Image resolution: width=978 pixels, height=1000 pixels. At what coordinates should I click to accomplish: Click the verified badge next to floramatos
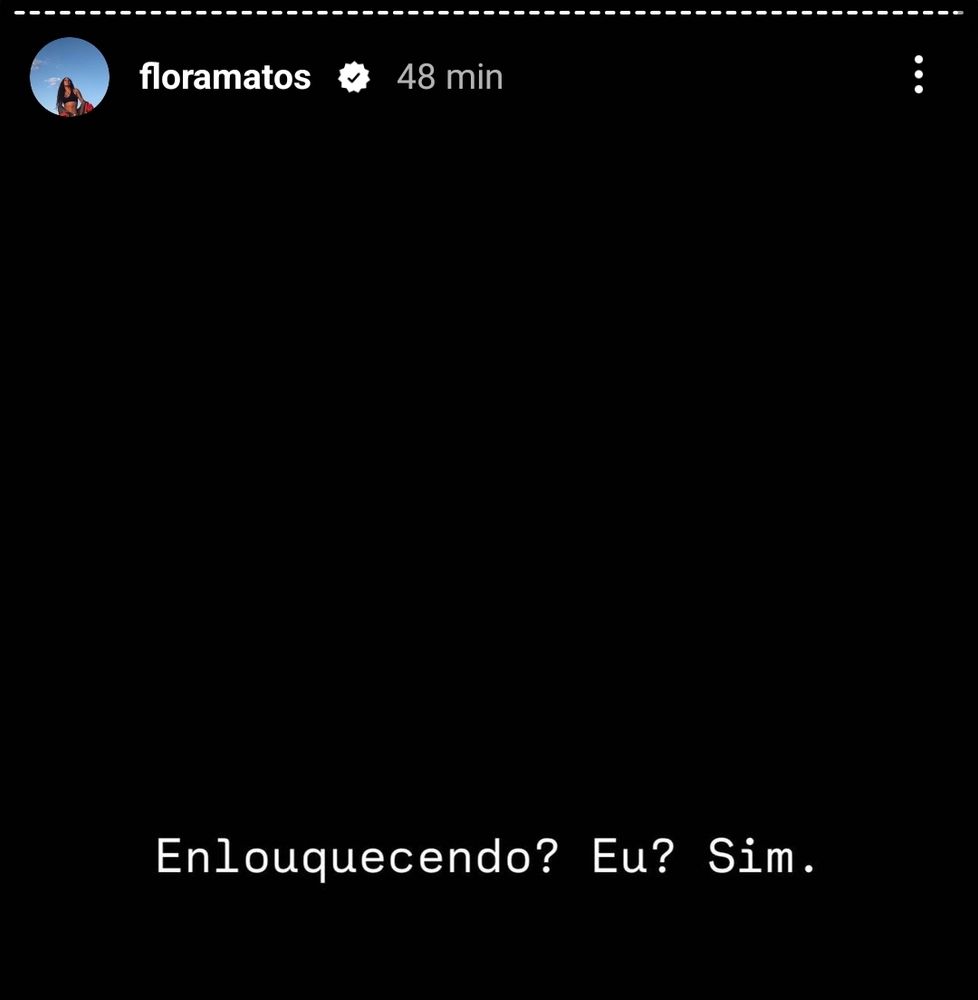(355, 76)
